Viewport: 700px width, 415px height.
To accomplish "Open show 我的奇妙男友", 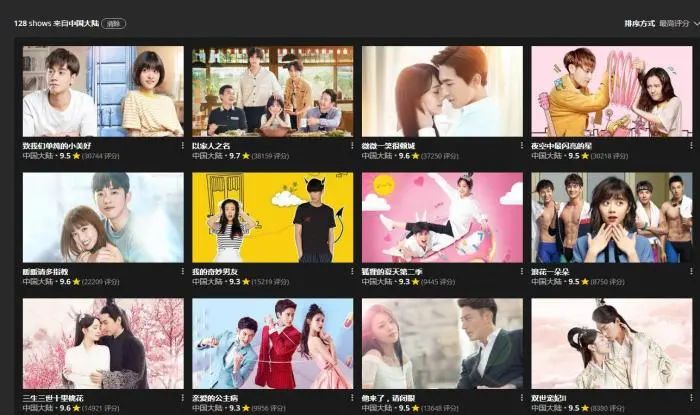I will pyautogui.click(x=272, y=218).
